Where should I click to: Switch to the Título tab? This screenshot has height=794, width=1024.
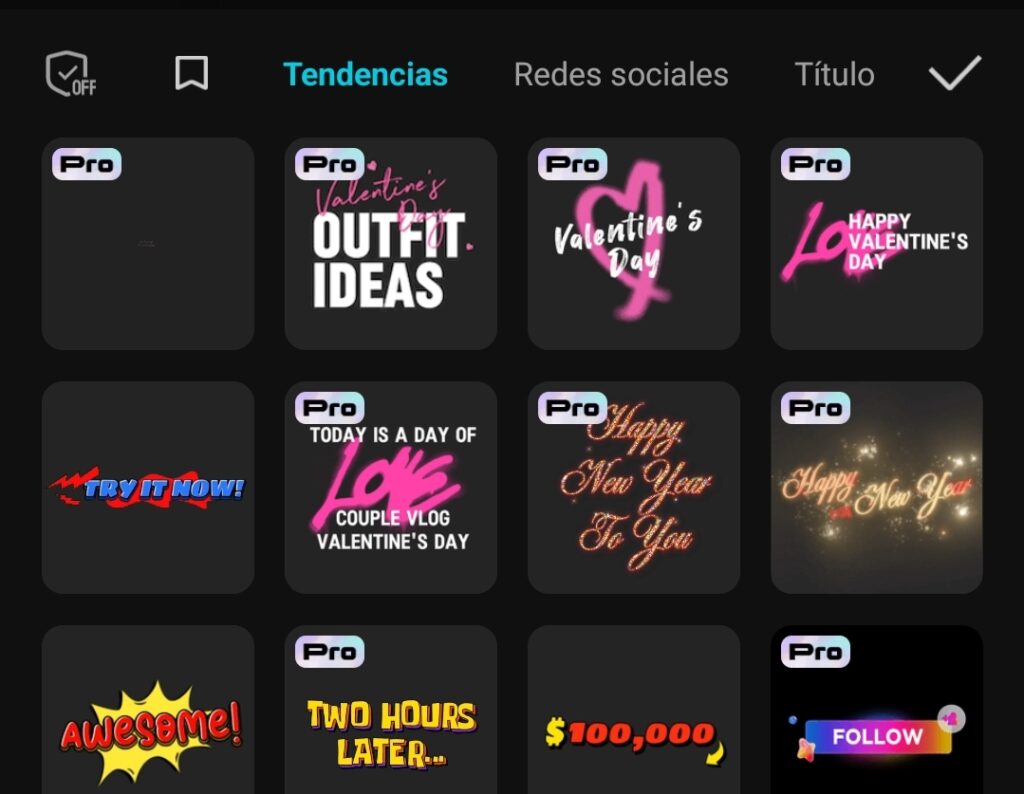pyautogui.click(x=834, y=75)
